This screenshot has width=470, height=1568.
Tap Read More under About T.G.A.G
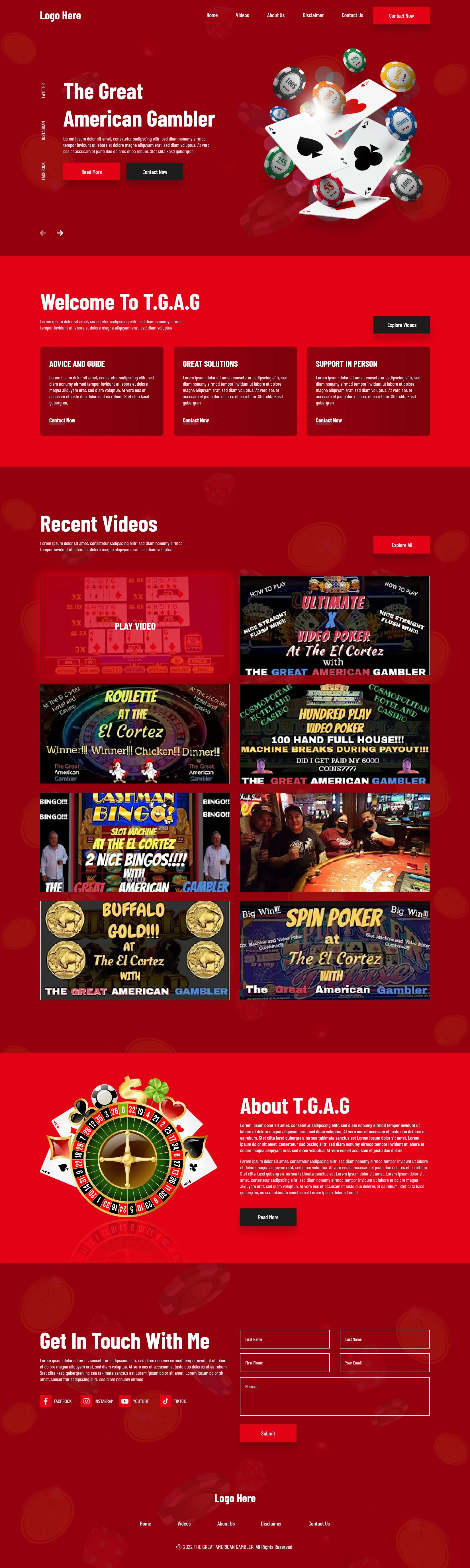(x=267, y=1217)
